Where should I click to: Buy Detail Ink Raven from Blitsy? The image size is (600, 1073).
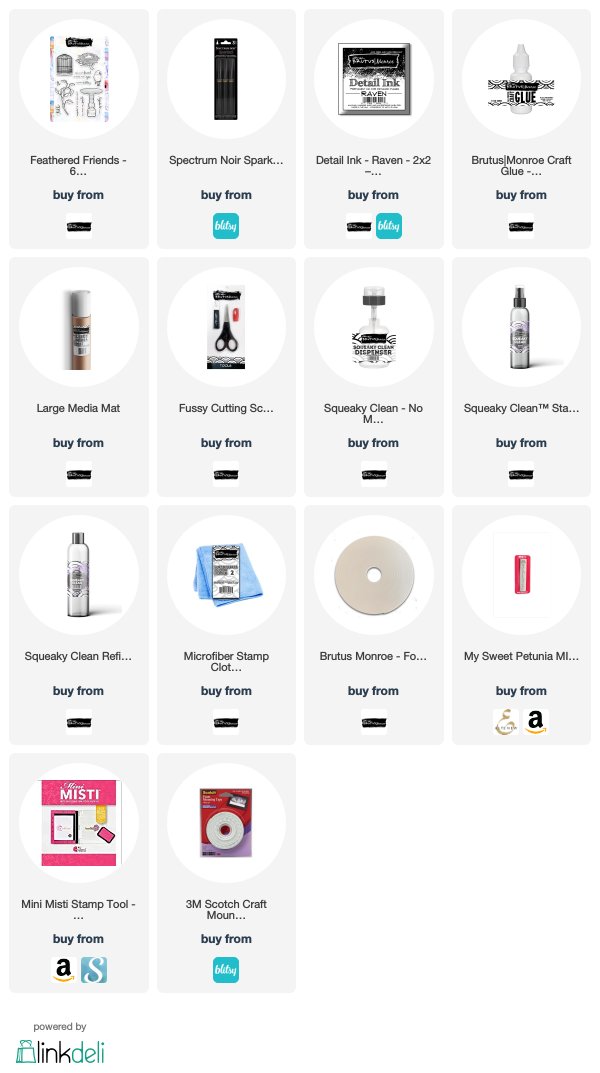click(x=389, y=226)
